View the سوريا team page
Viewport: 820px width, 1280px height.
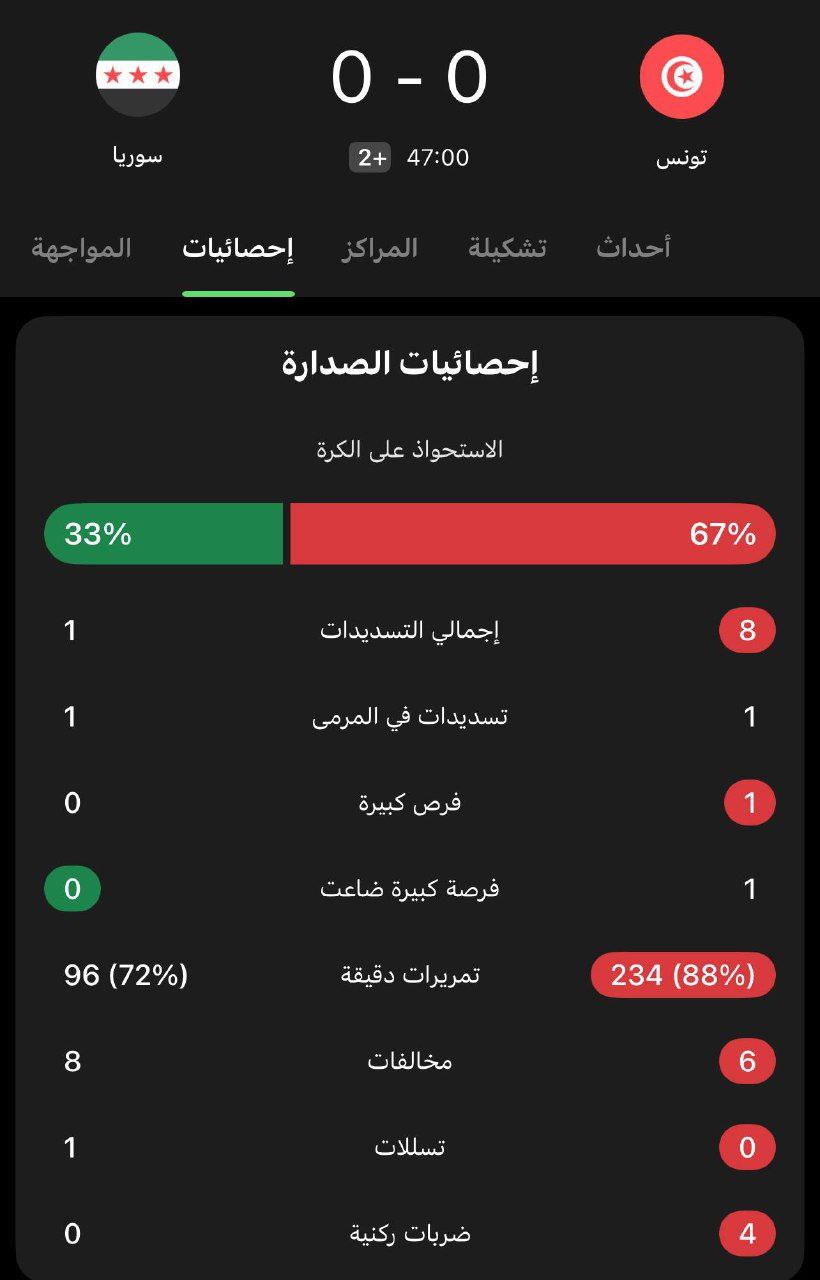(138, 75)
